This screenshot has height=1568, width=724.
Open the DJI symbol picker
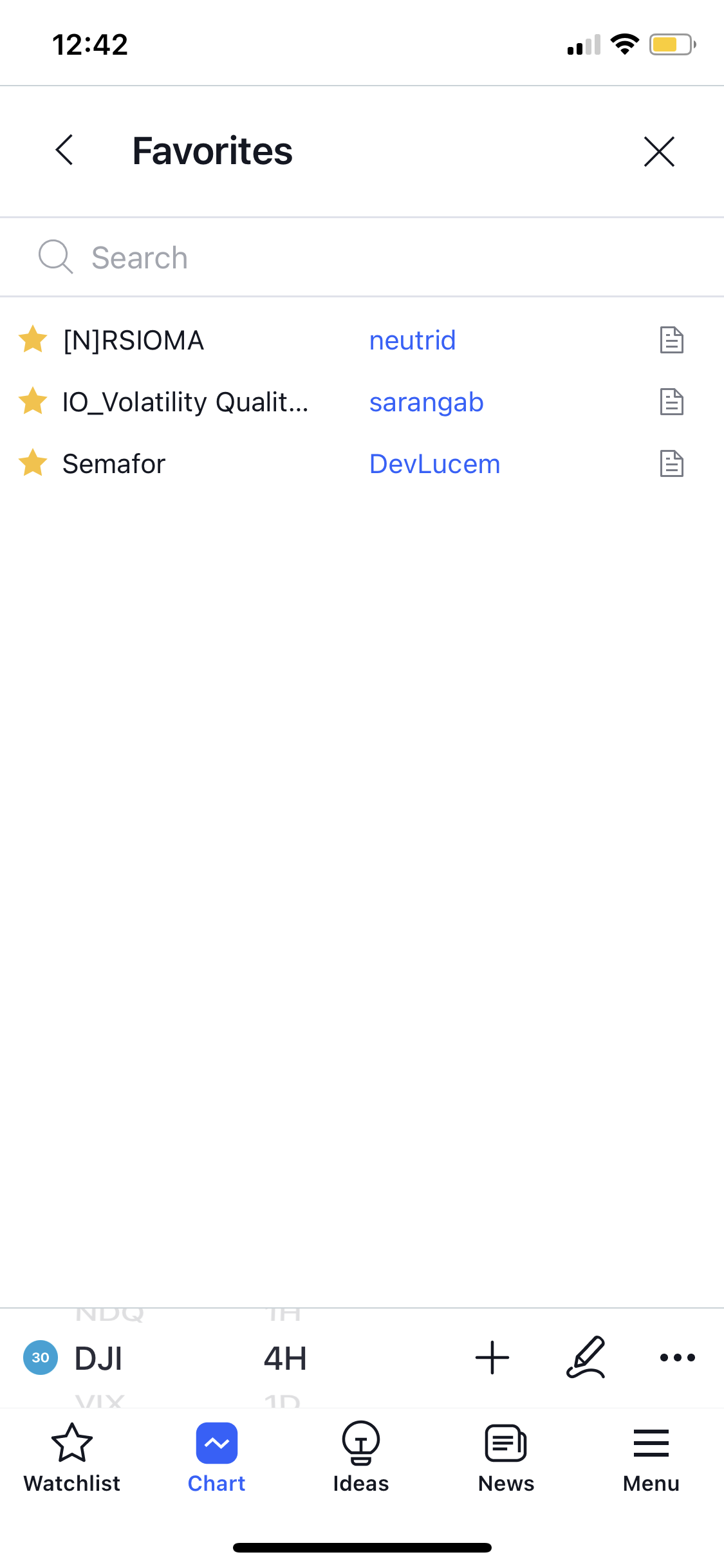click(98, 1358)
